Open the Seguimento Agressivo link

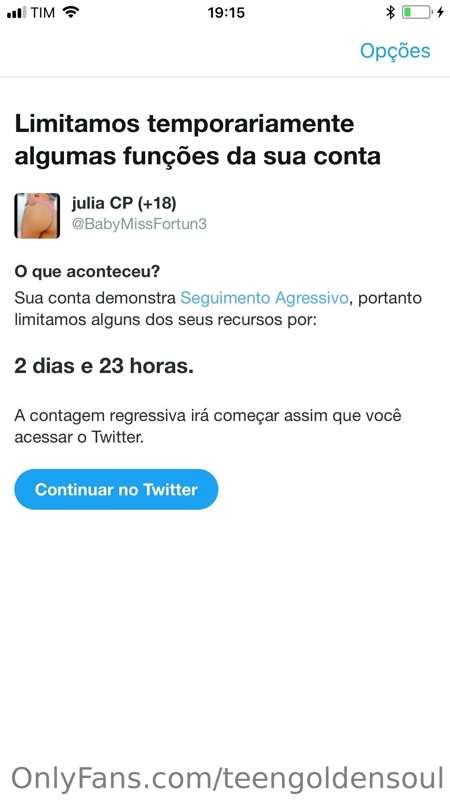point(264,298)
